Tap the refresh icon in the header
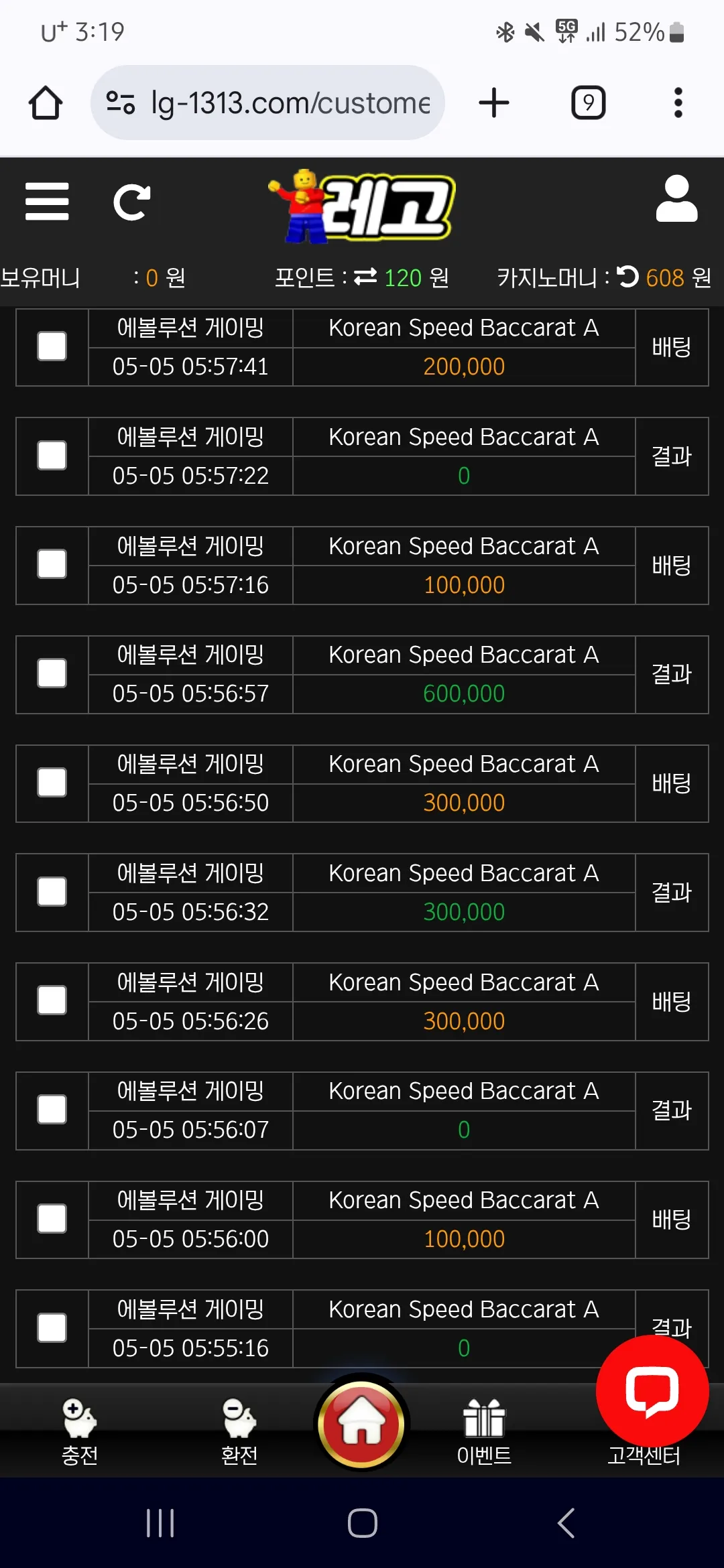 (x=132, y=202)
